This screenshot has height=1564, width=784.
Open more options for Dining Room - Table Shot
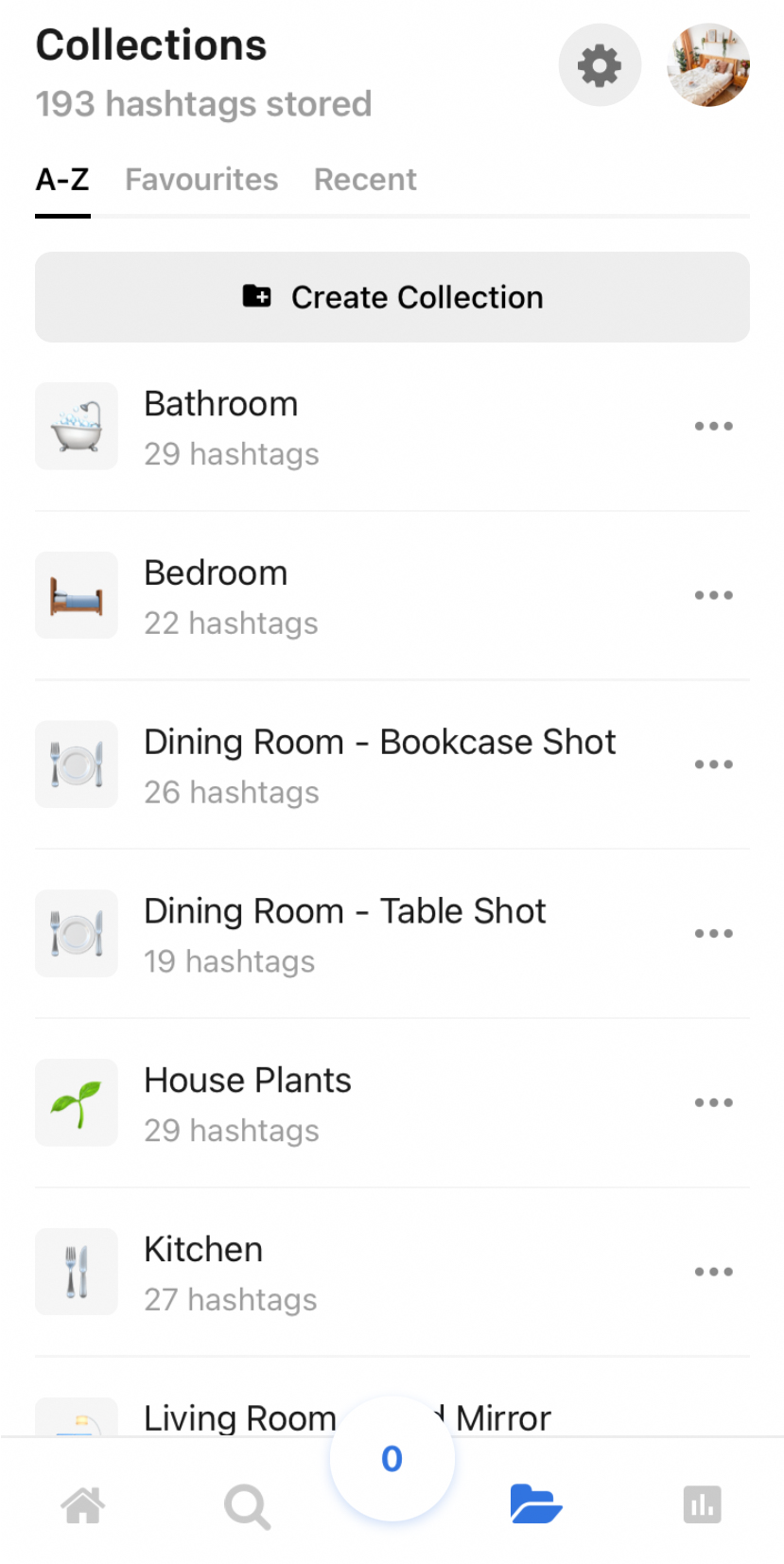(x=714, y=934)
